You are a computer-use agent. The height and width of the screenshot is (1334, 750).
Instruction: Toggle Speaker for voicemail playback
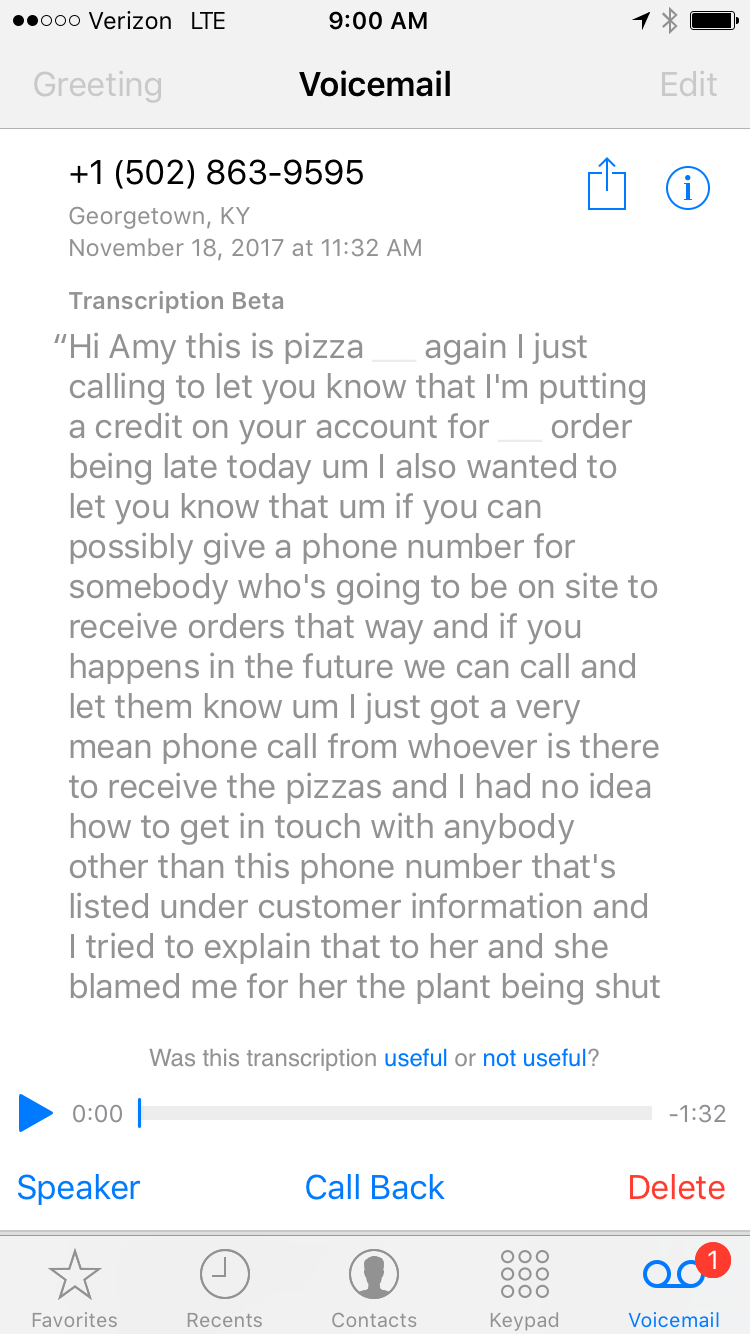point(78,1187)
